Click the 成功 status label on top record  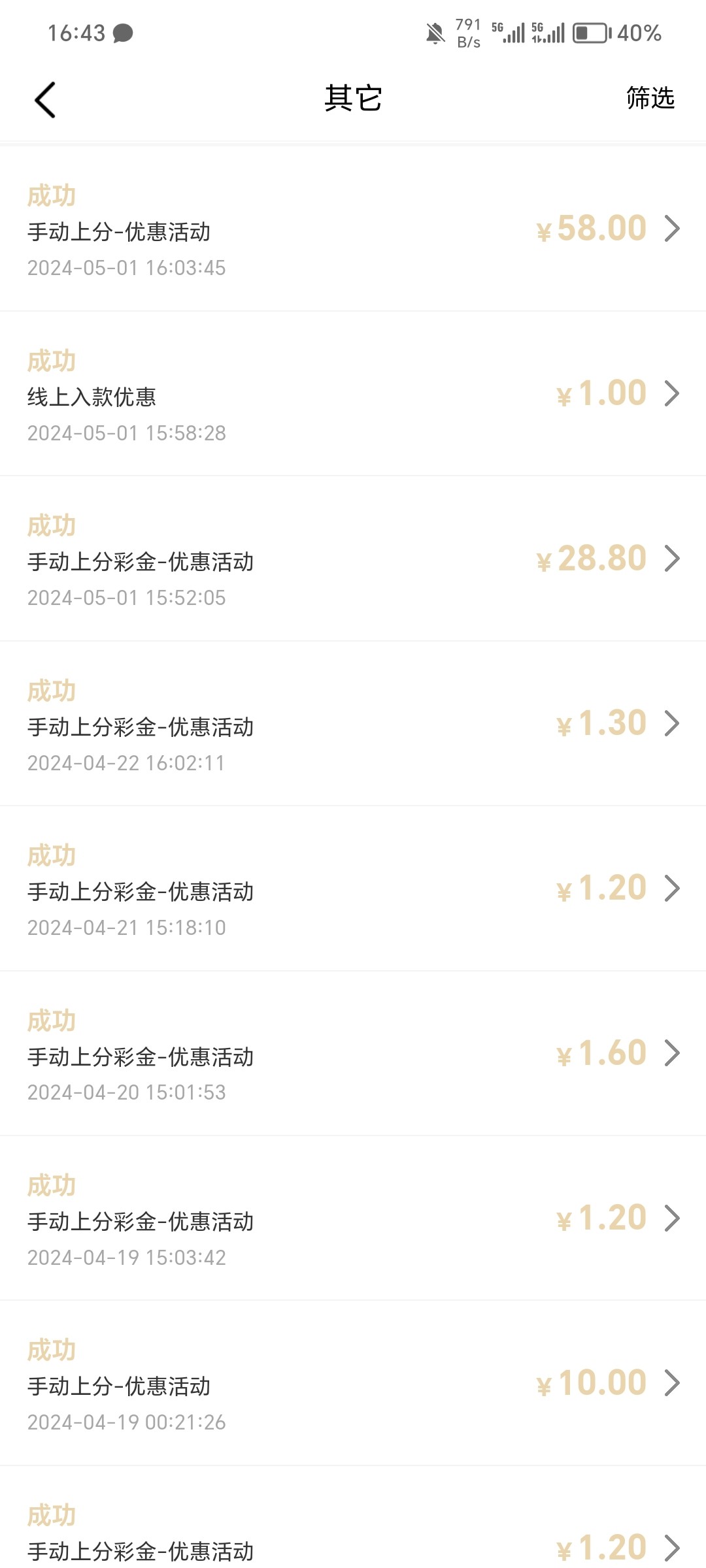[52, 194]
